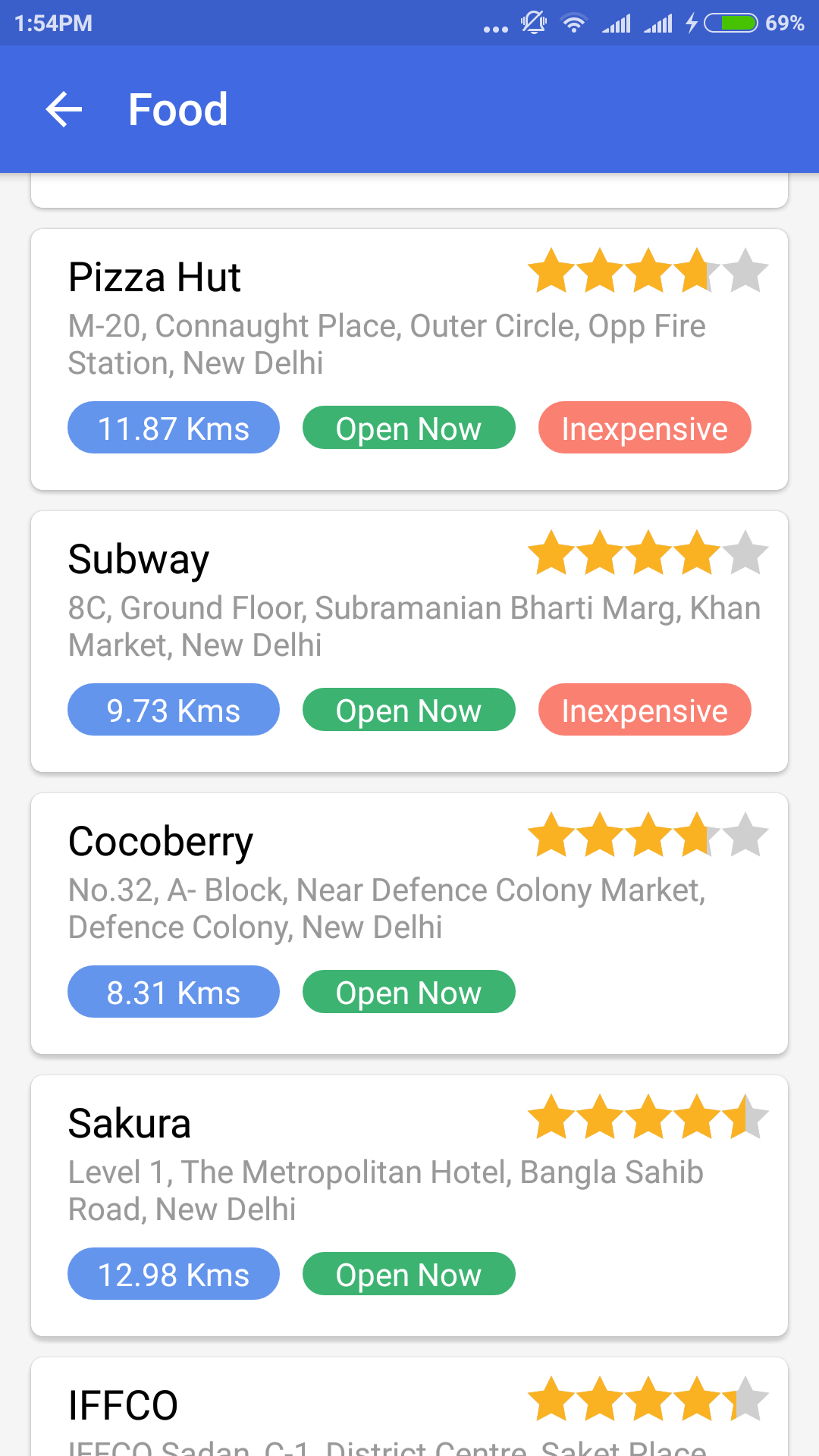819x1456 pixels.
Task: Tap the 11.87 Kms distance chip for Pizza Hut
Action: 173,427
